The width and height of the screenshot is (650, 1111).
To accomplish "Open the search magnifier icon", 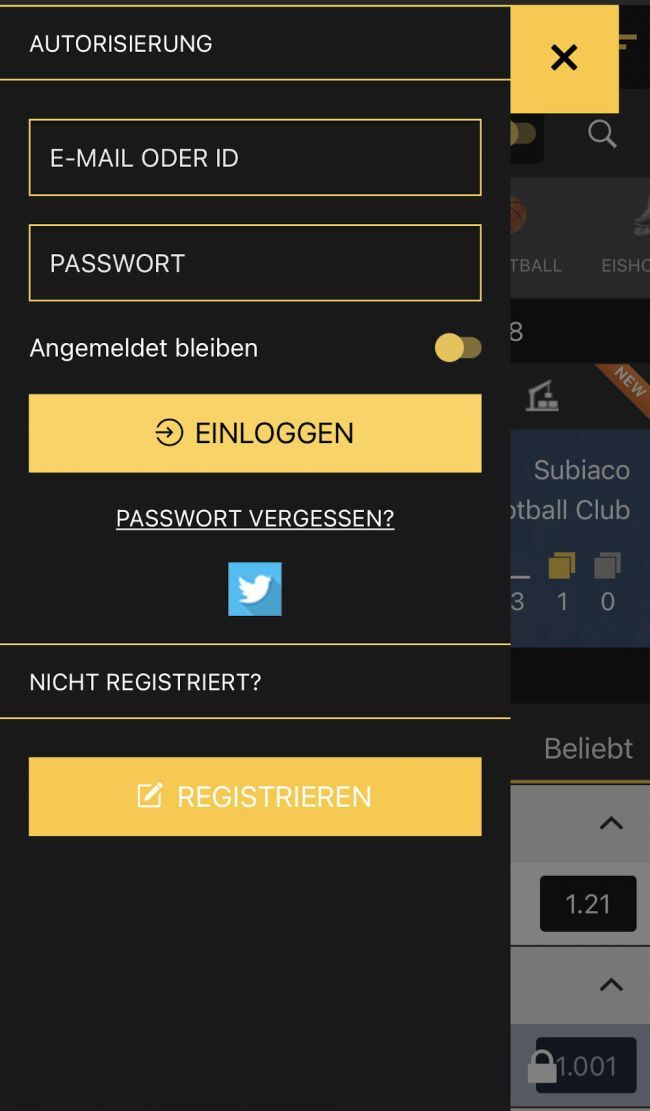I will [x=602, y=134].
